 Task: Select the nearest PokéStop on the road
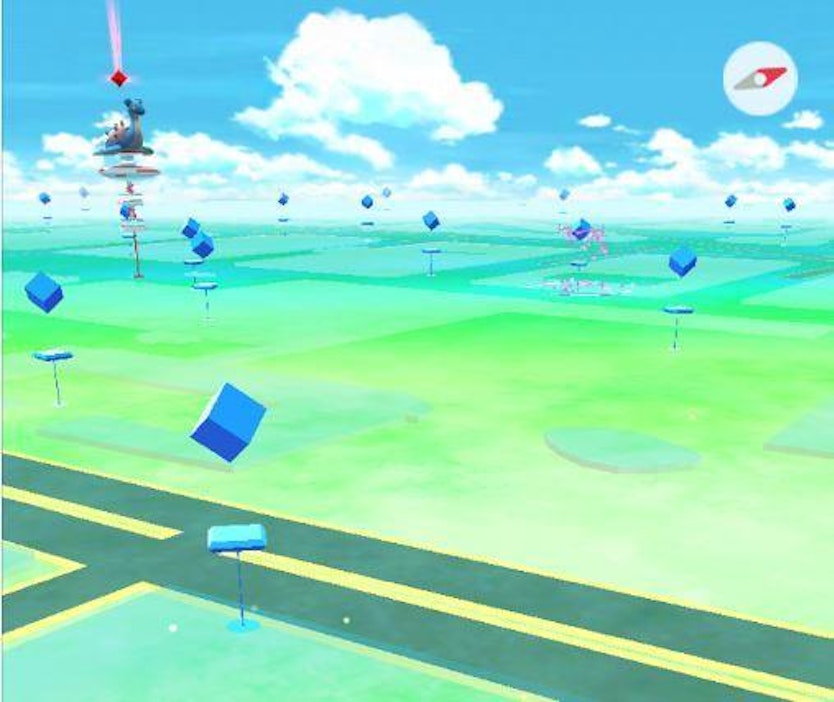236,538
